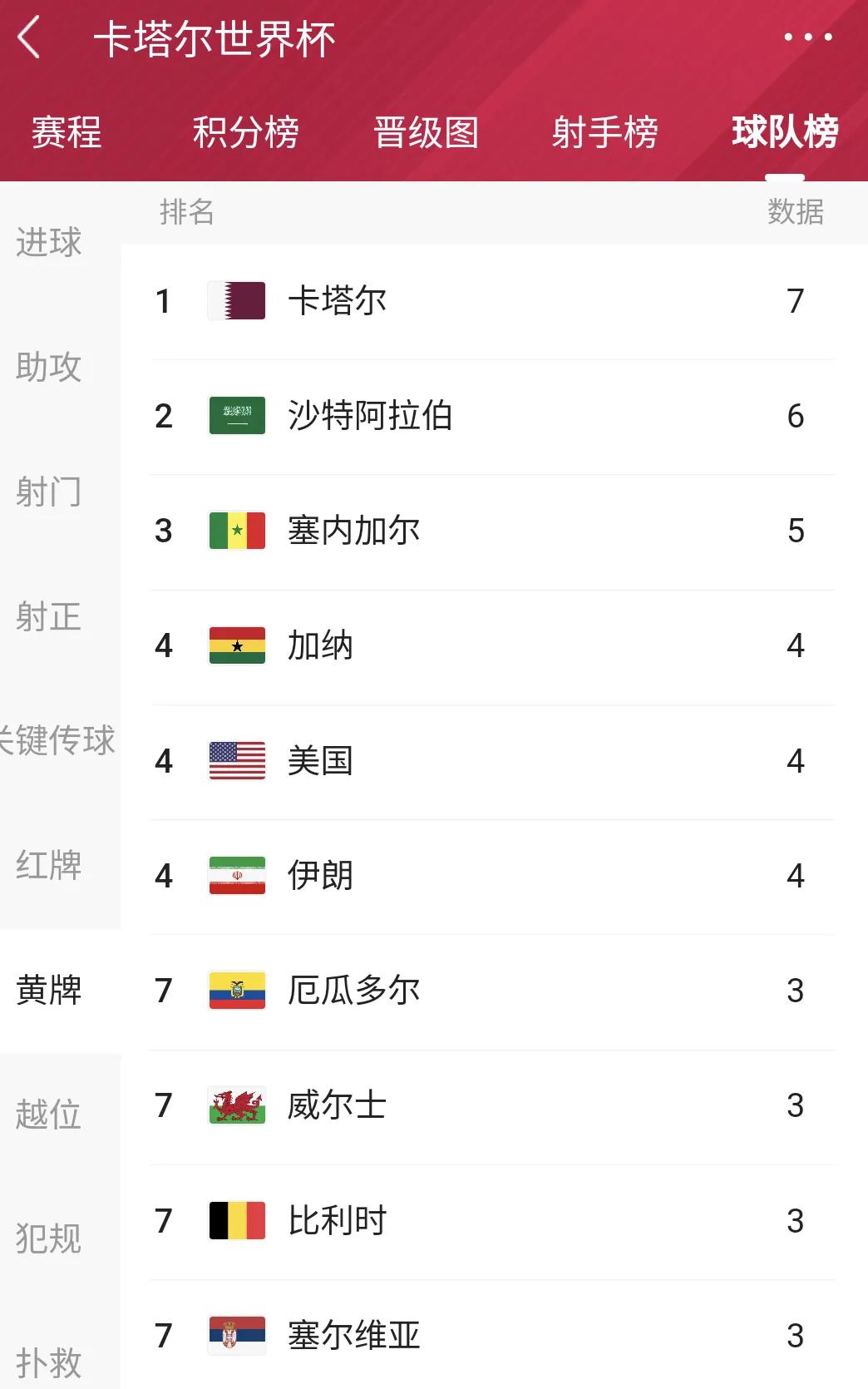Switch to the 赛程 tab
The image size is (868, 1389).
pyautogui.click(x=67, y=132)
